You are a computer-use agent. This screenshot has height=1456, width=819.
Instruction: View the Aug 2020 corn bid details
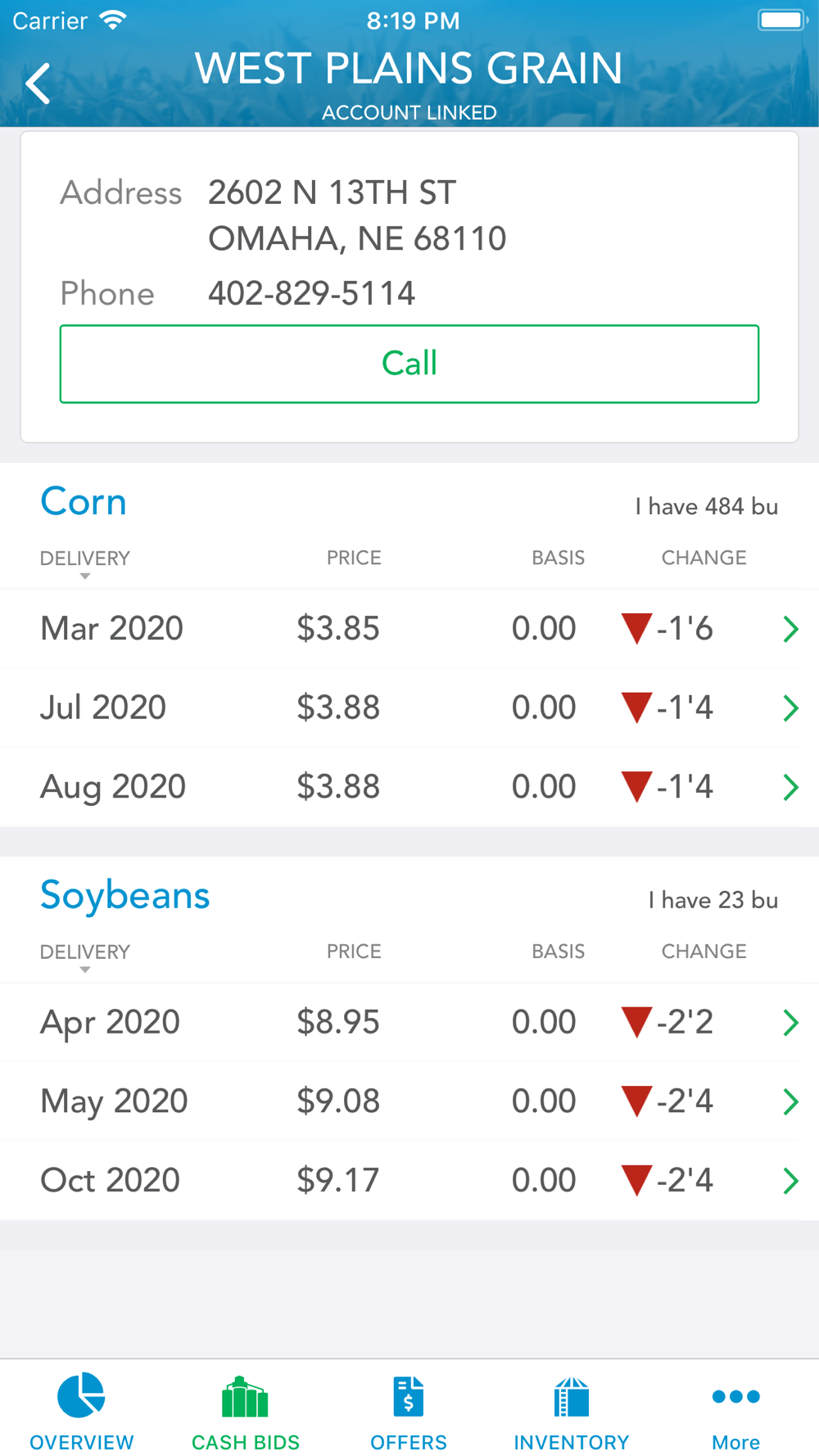tap(409, 787)
